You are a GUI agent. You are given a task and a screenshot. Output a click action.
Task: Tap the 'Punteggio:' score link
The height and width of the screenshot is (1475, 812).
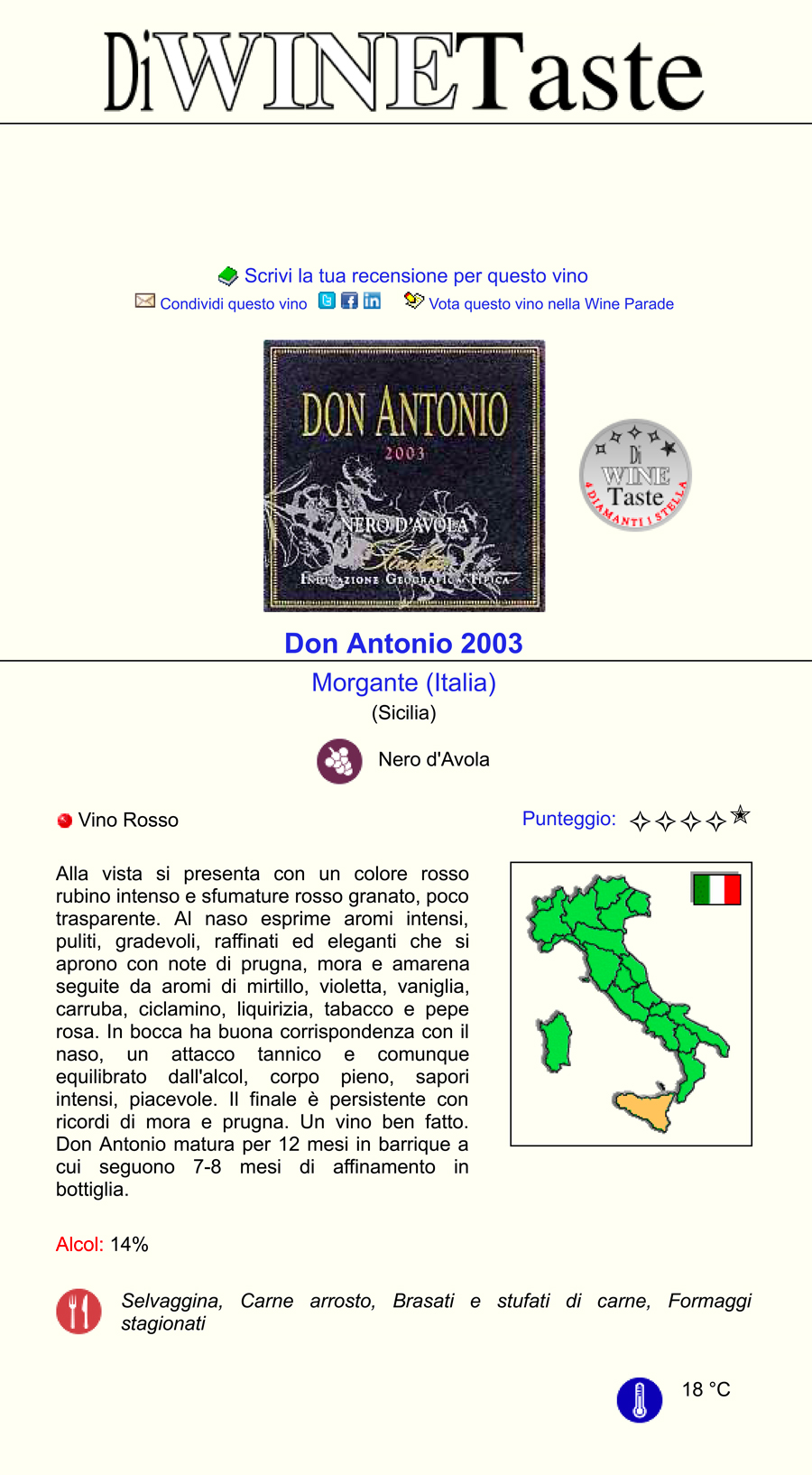tap(568, 819)
